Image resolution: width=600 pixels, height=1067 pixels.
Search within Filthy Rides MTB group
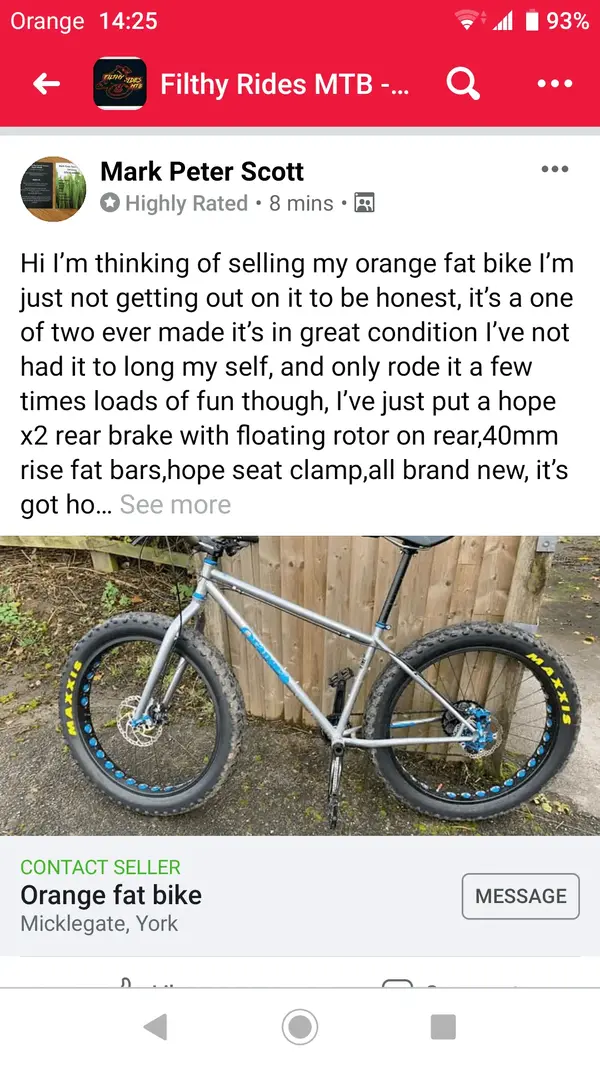(463, 85)
